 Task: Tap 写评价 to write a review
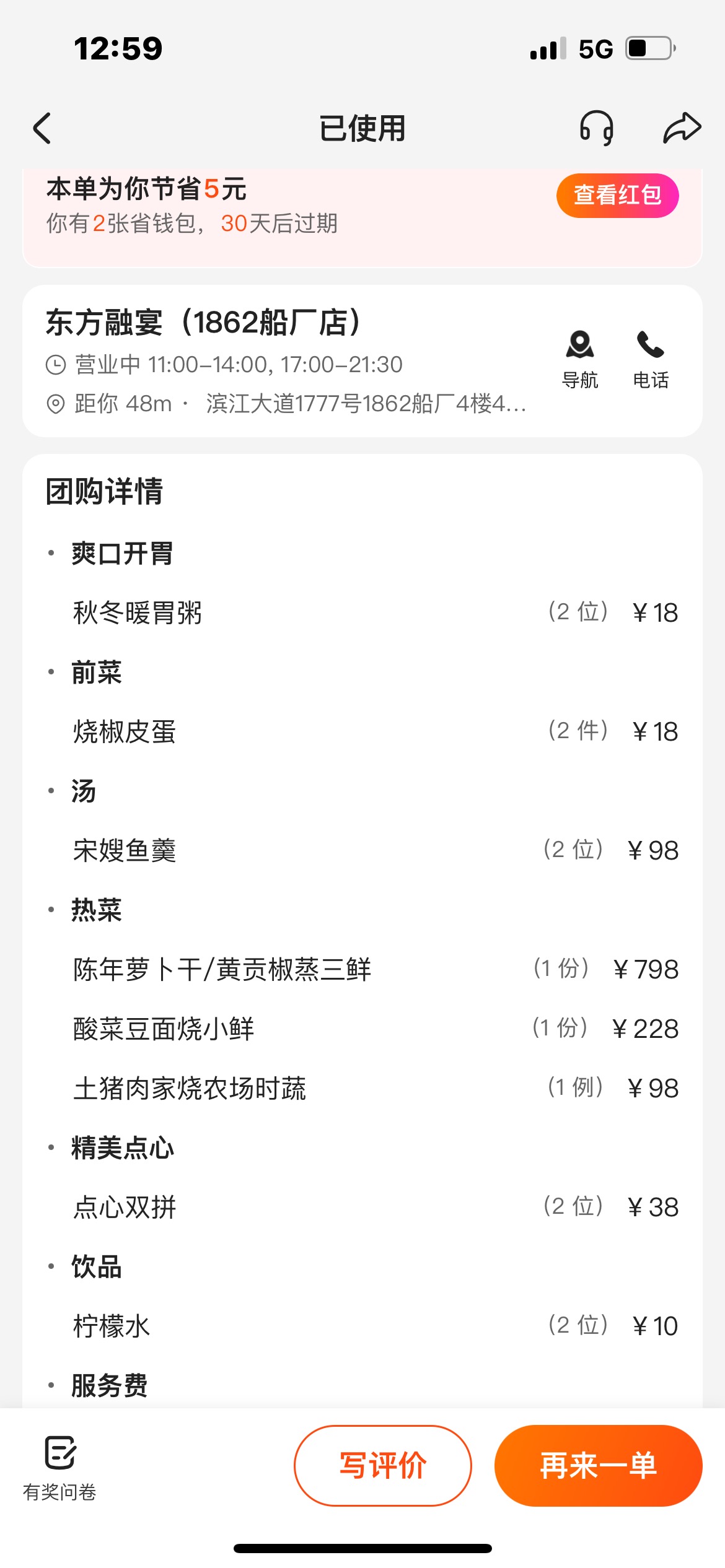click(x=383, y=1465)
